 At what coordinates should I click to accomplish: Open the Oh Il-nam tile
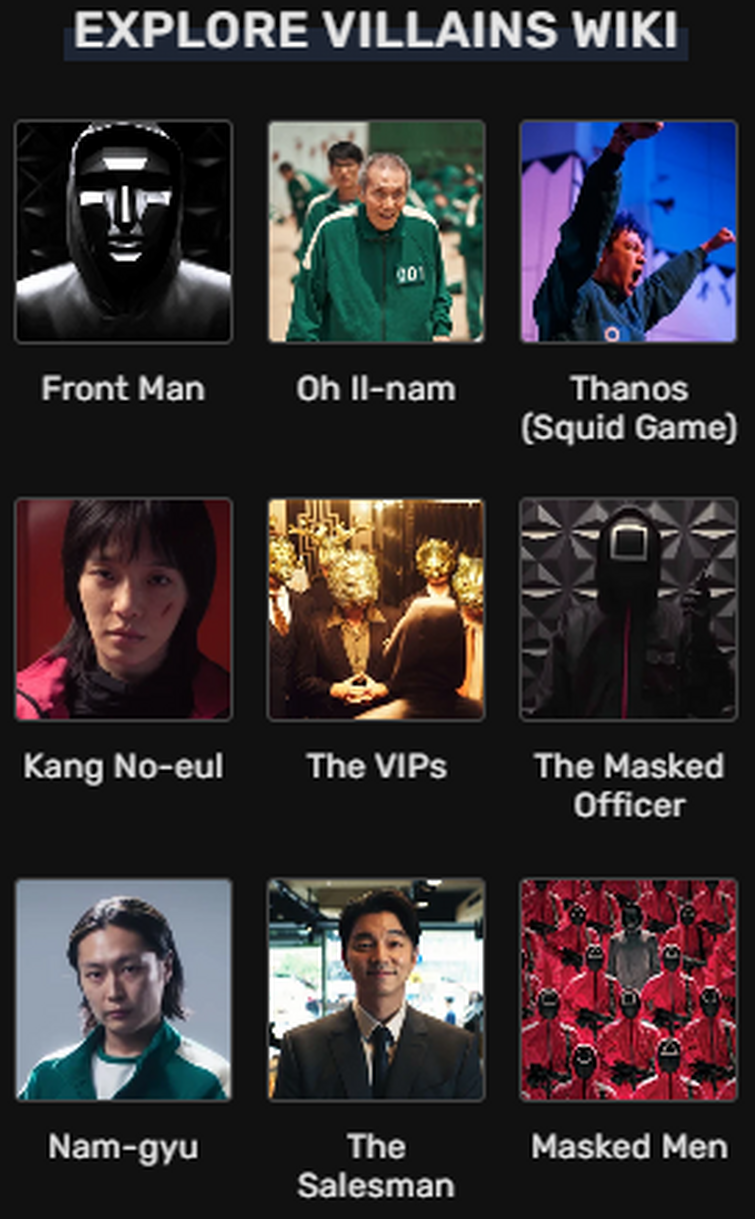[x=376, y=232]
